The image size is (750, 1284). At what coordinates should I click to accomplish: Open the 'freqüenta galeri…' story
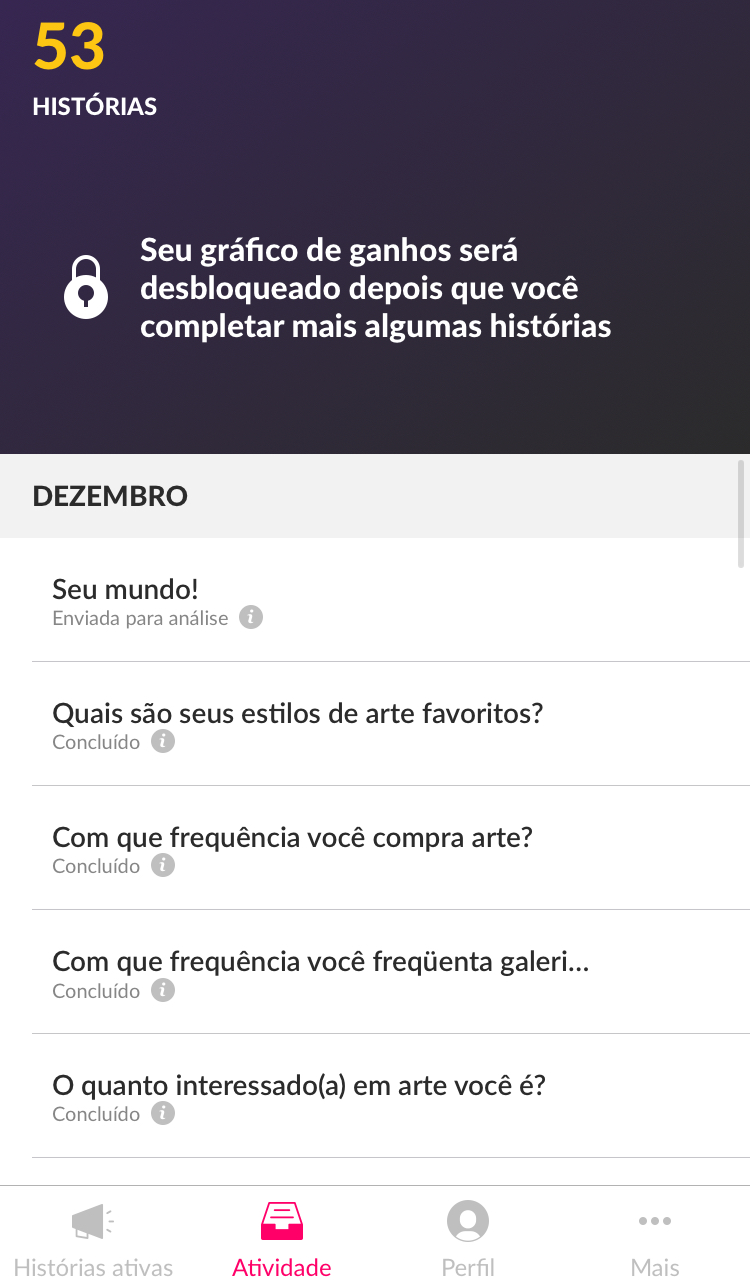click(391, 972)
